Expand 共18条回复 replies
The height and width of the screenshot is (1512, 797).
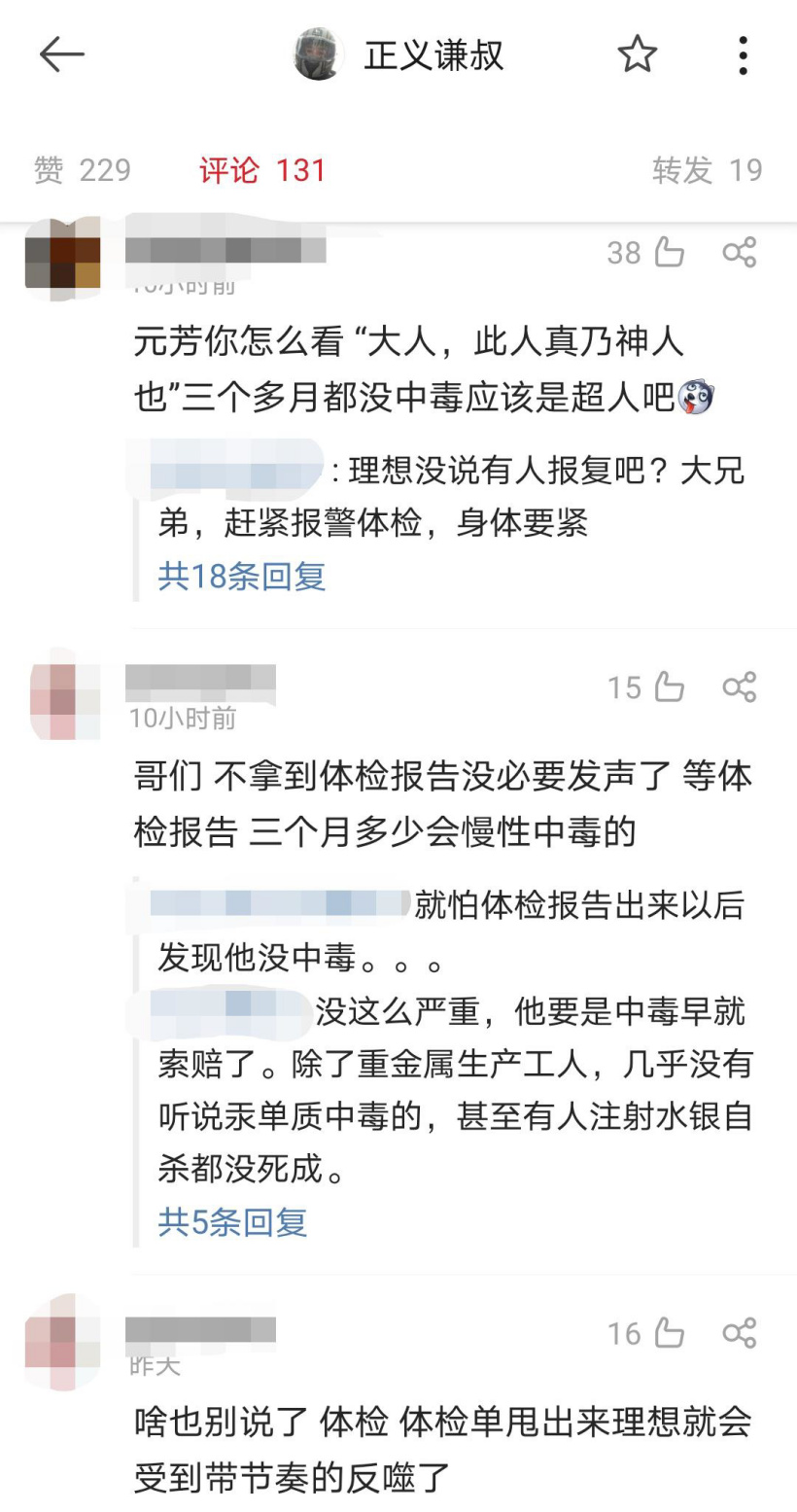pyautogui.click(x=241, y=577)
